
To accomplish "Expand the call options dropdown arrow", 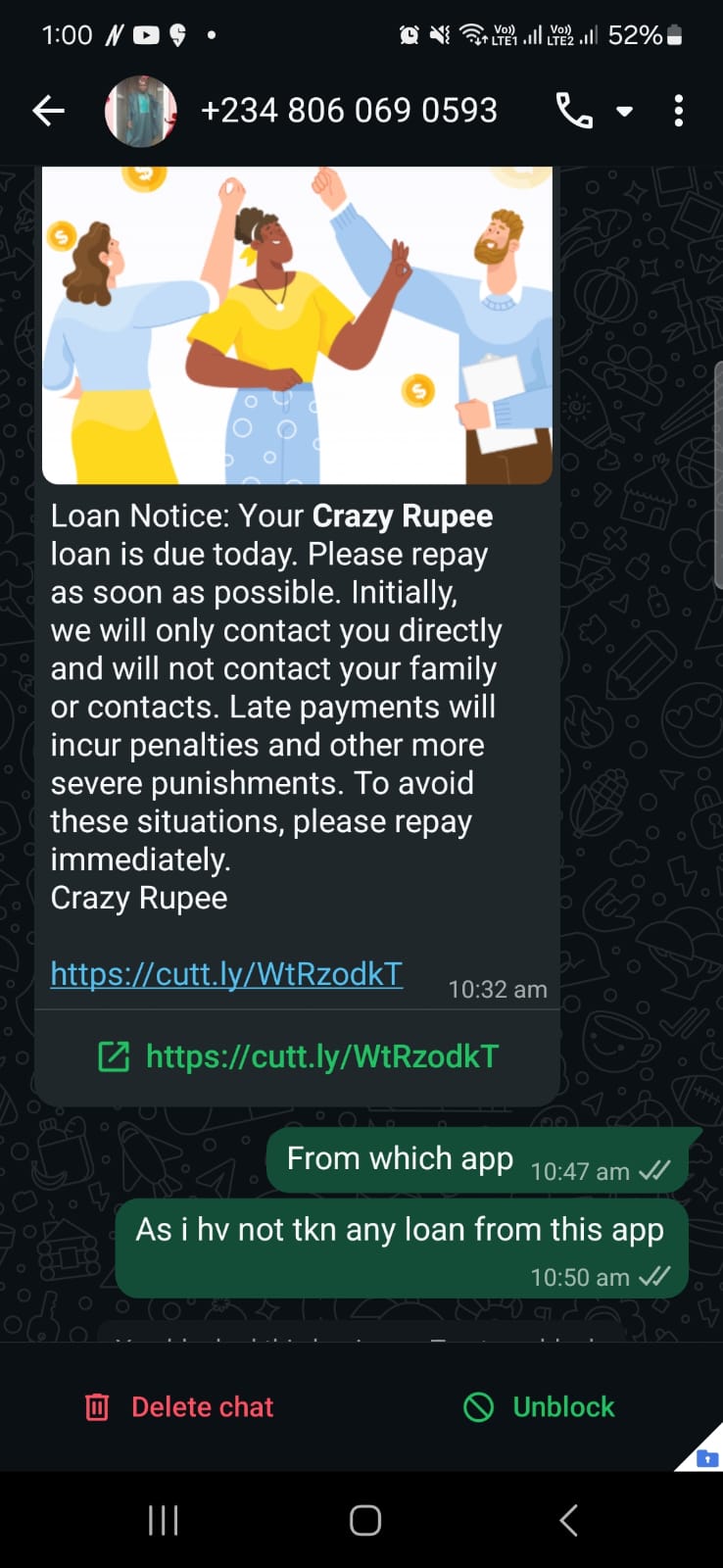I will click(624, 112).
